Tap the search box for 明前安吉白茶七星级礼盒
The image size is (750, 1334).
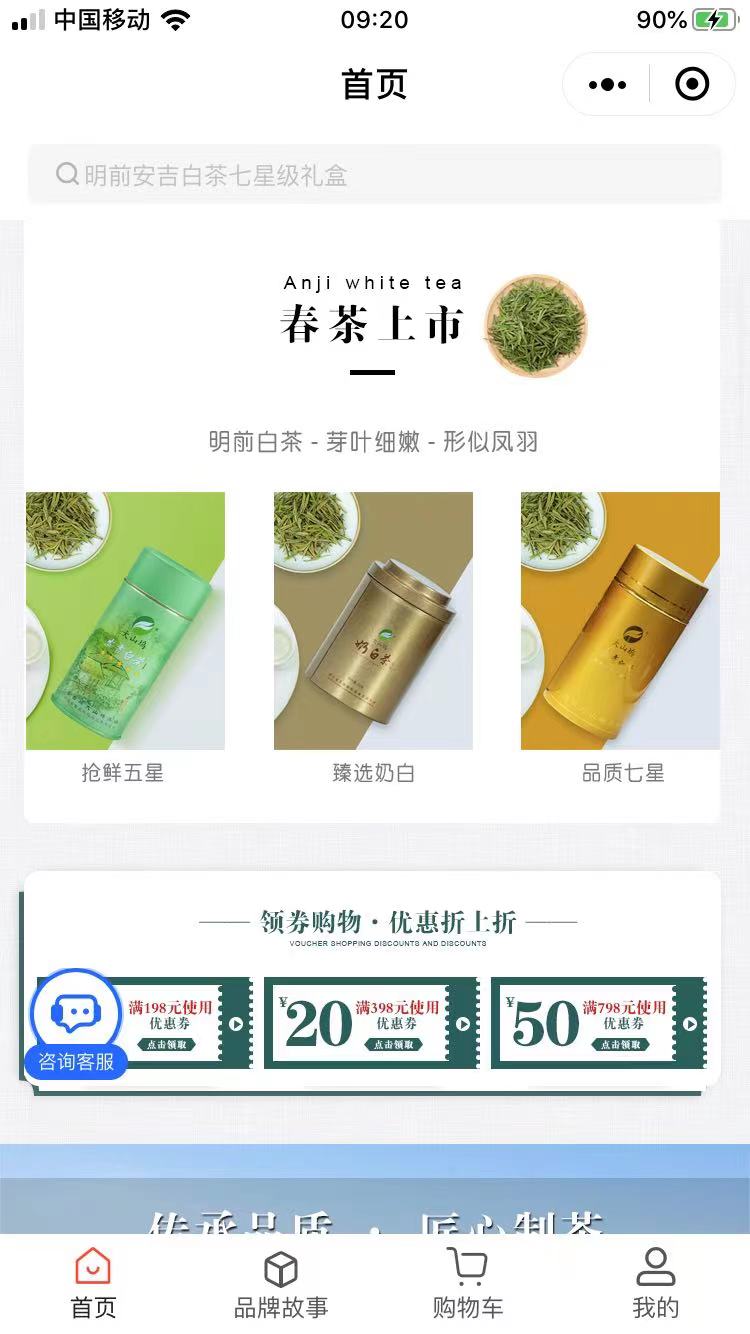click(374, 175)
